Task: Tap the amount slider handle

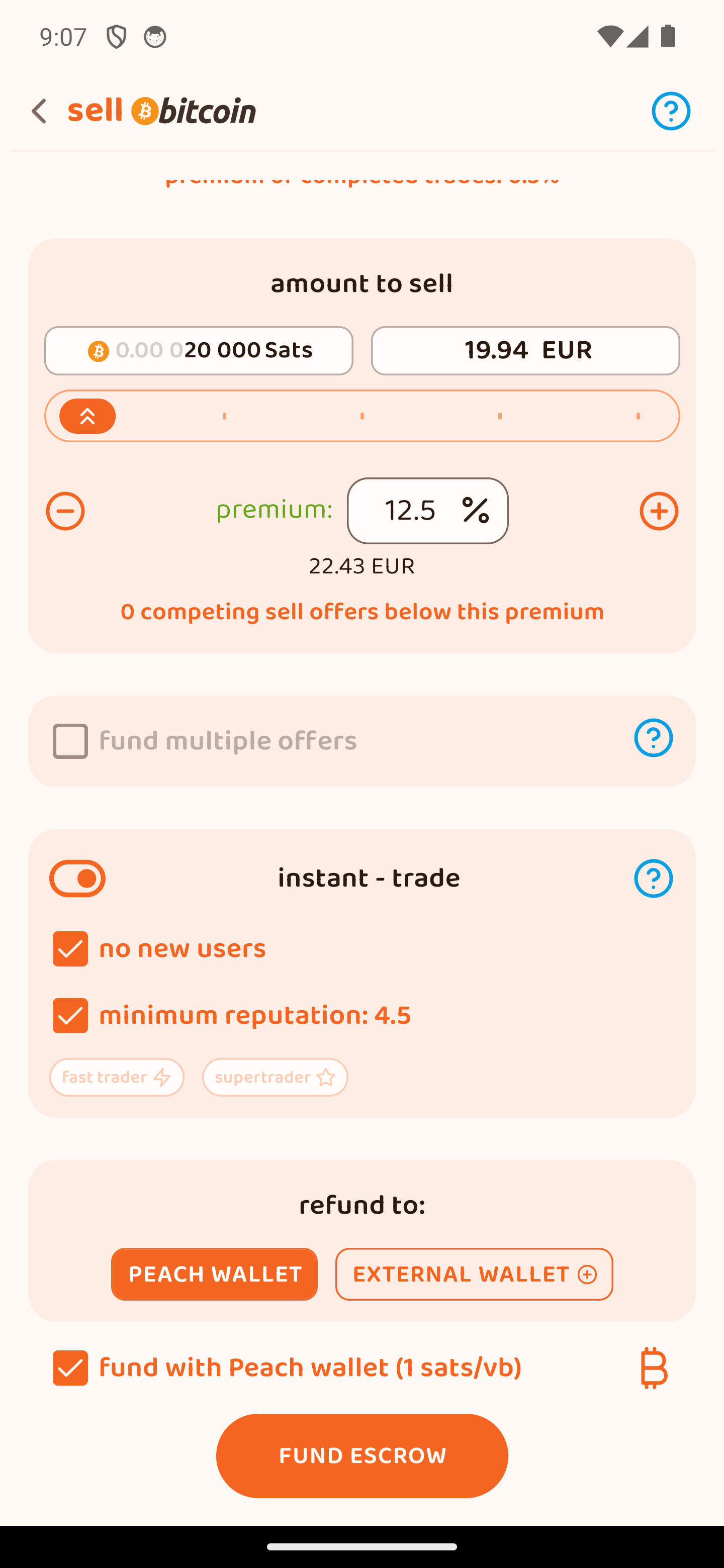Action: pyautogui.click(x=87, y=416)
